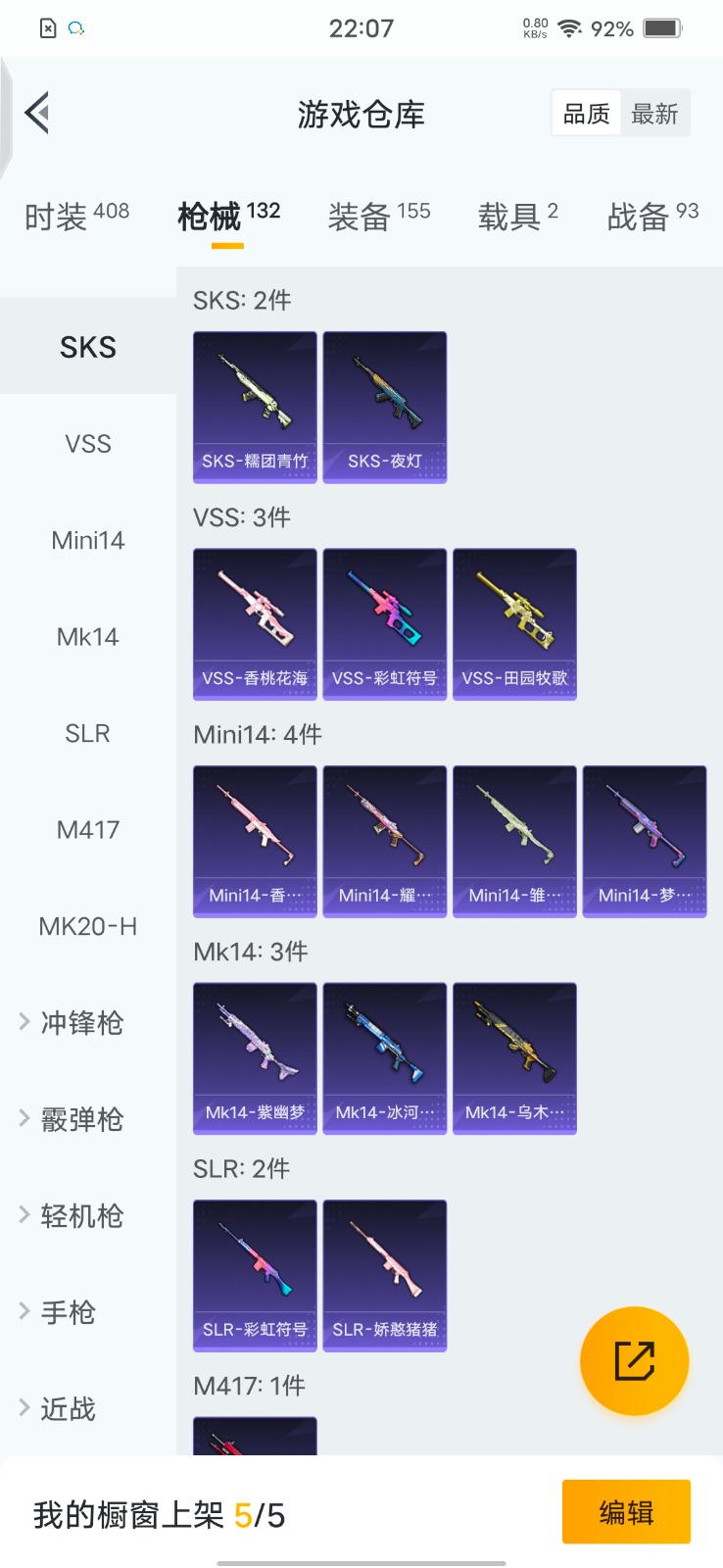Select MK20-H in the side list
The width and height of the screenshot is (723, 1568).
88,926
